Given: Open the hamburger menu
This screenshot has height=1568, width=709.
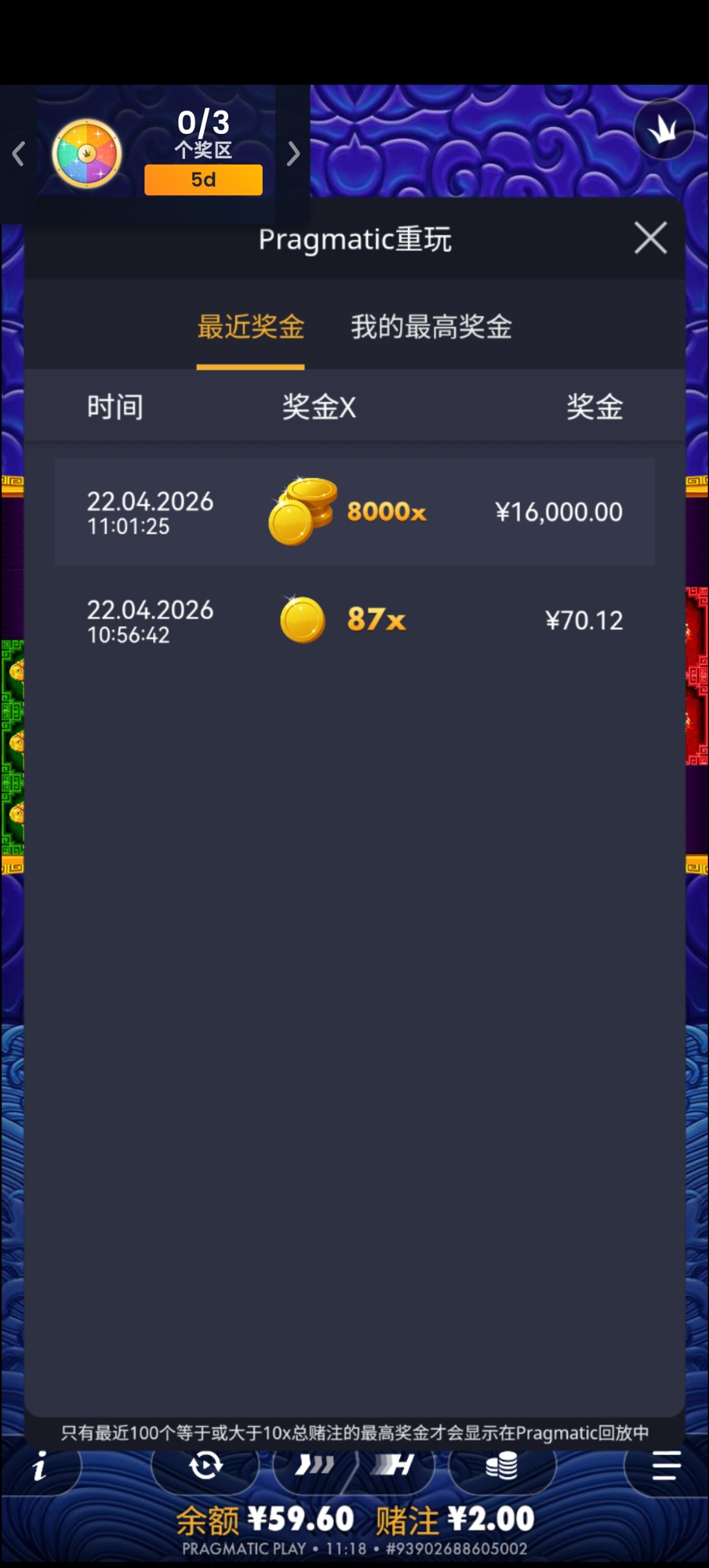Looking at the screenshot, I should pyautogui.click(x=666, y=1465).
